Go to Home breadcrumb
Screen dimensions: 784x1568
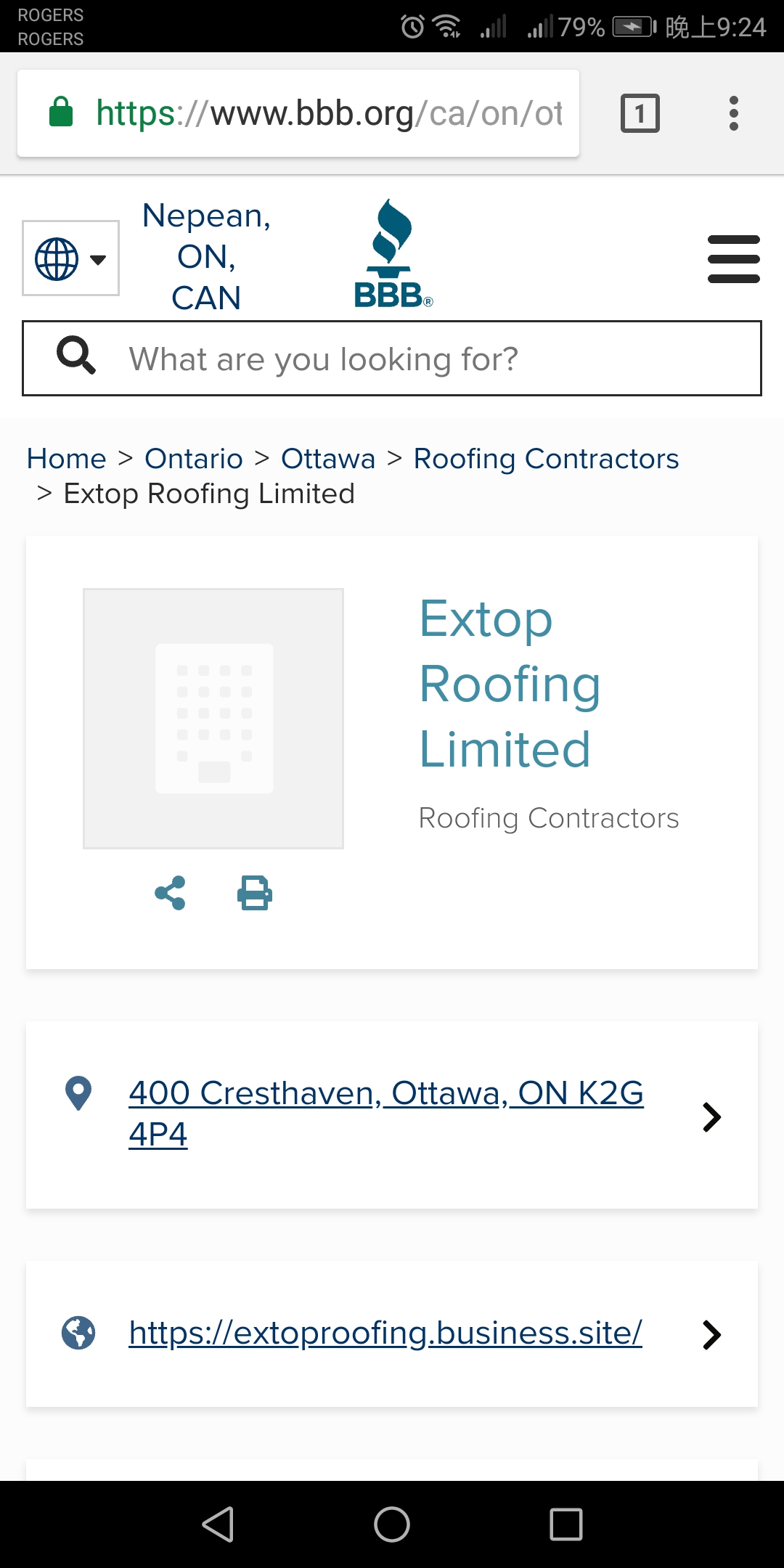pyautogui.click(x=66, y=459)
